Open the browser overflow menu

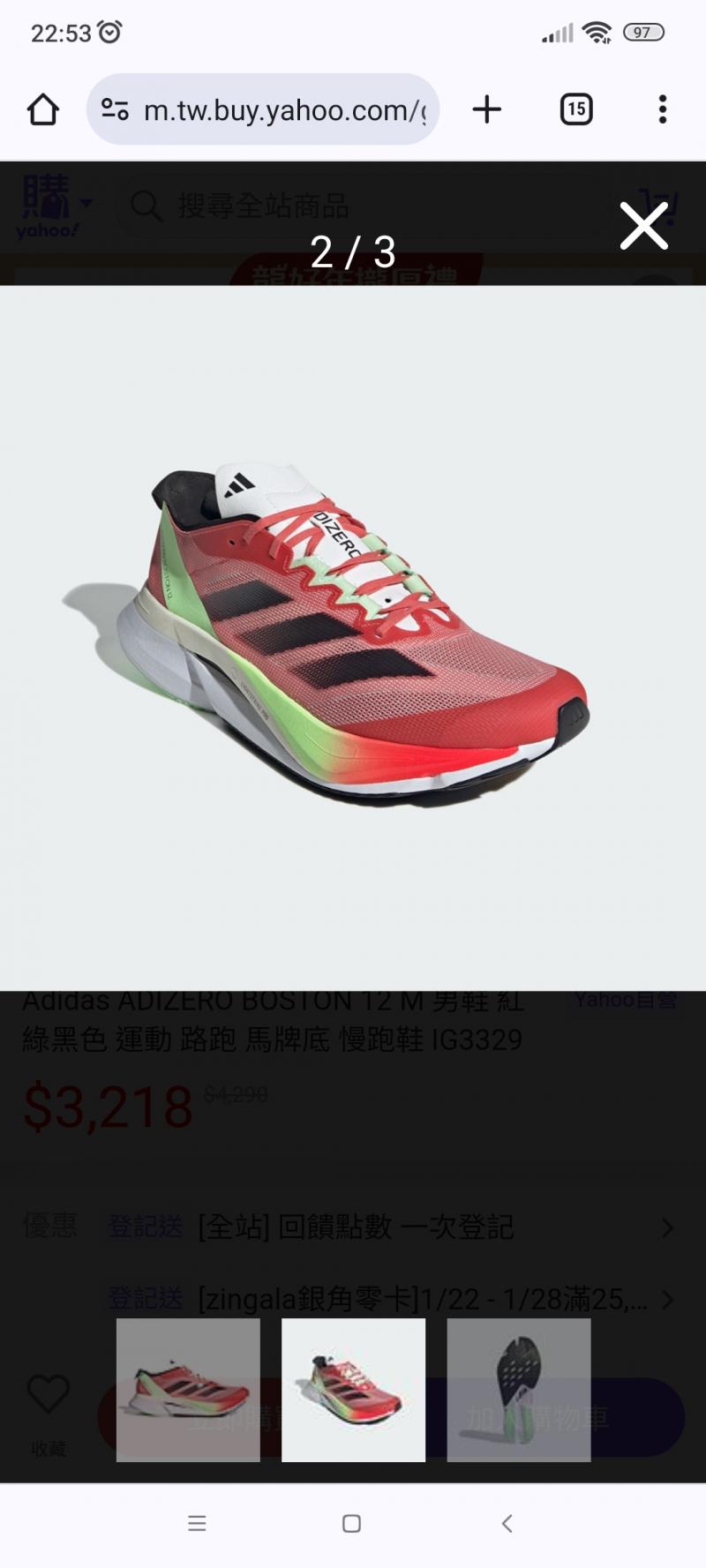click(x=662, y=110)
